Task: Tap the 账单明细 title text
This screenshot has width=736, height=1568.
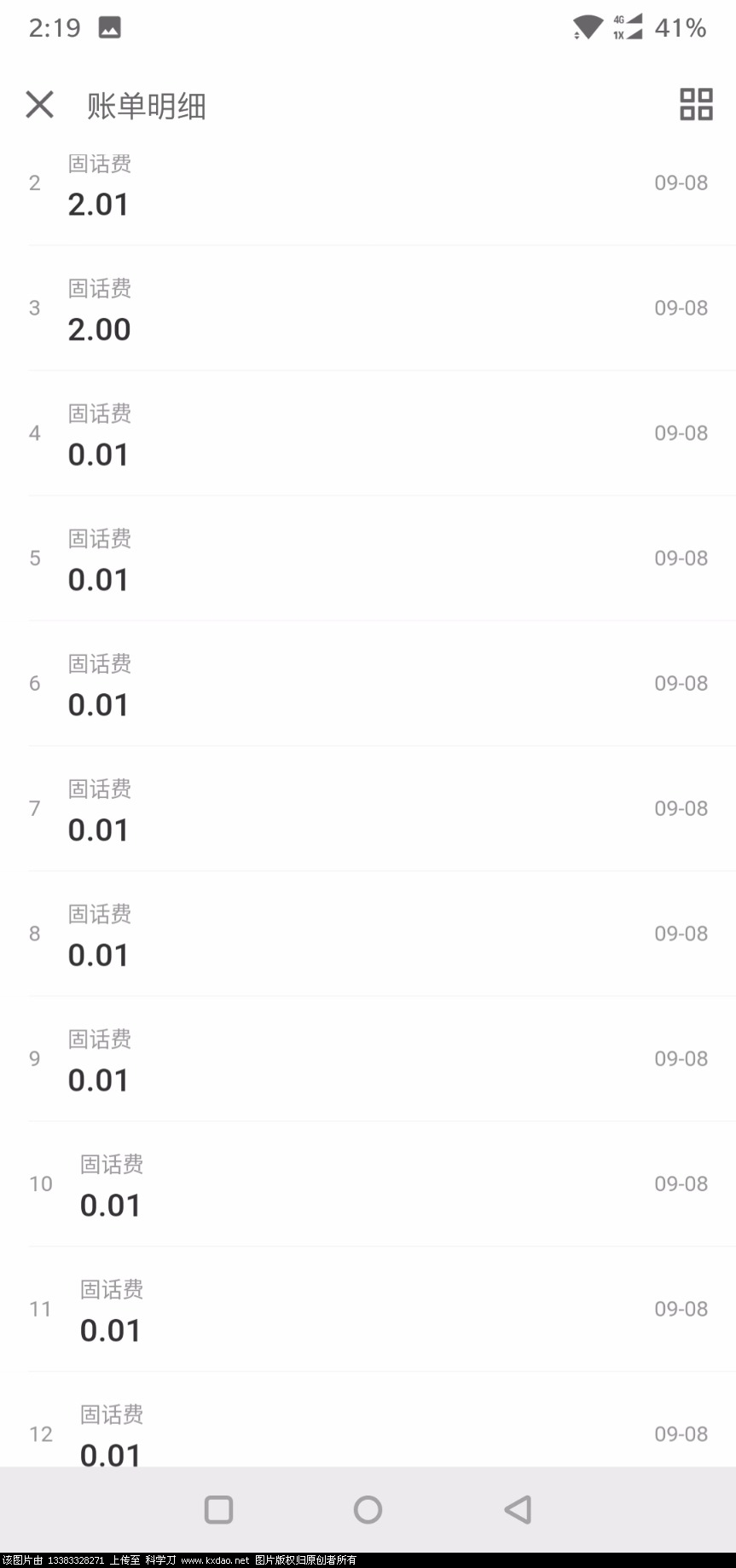Action: [x=145, y=107]
